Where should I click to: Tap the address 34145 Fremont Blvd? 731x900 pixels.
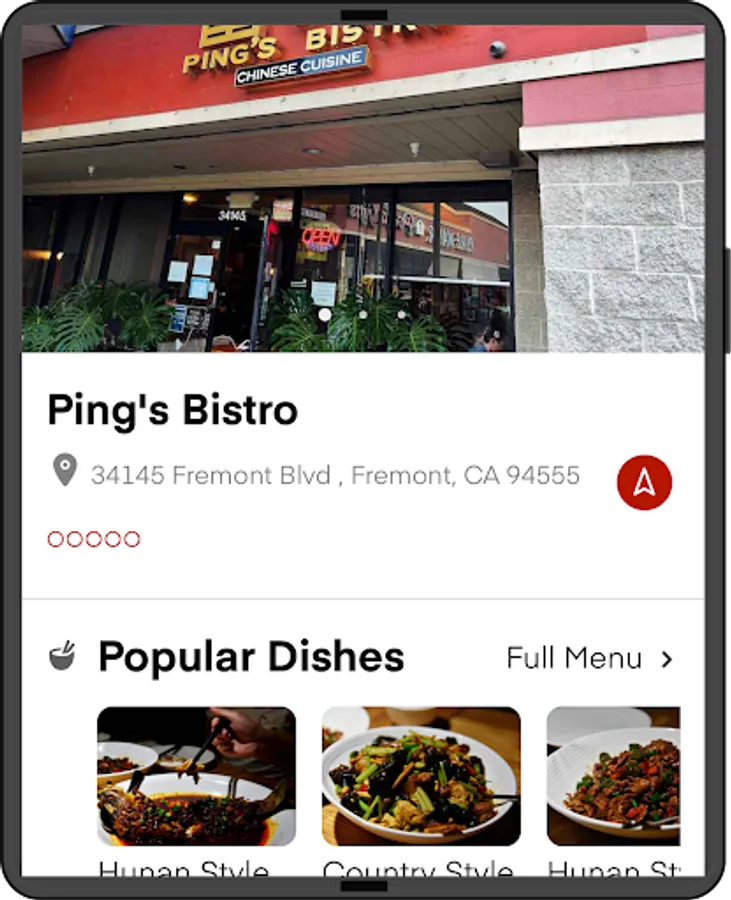334,475
